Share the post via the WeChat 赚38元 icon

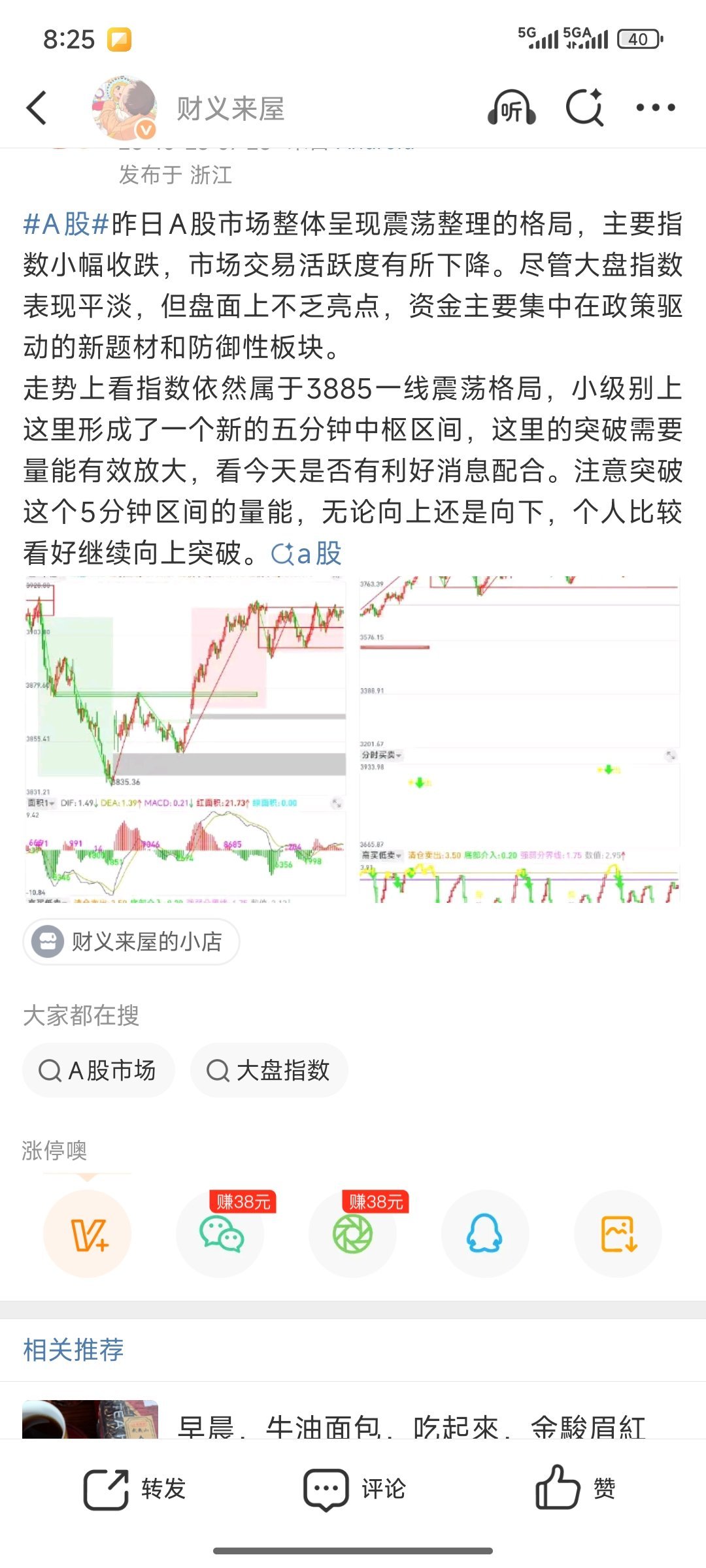click(222, 1235)
